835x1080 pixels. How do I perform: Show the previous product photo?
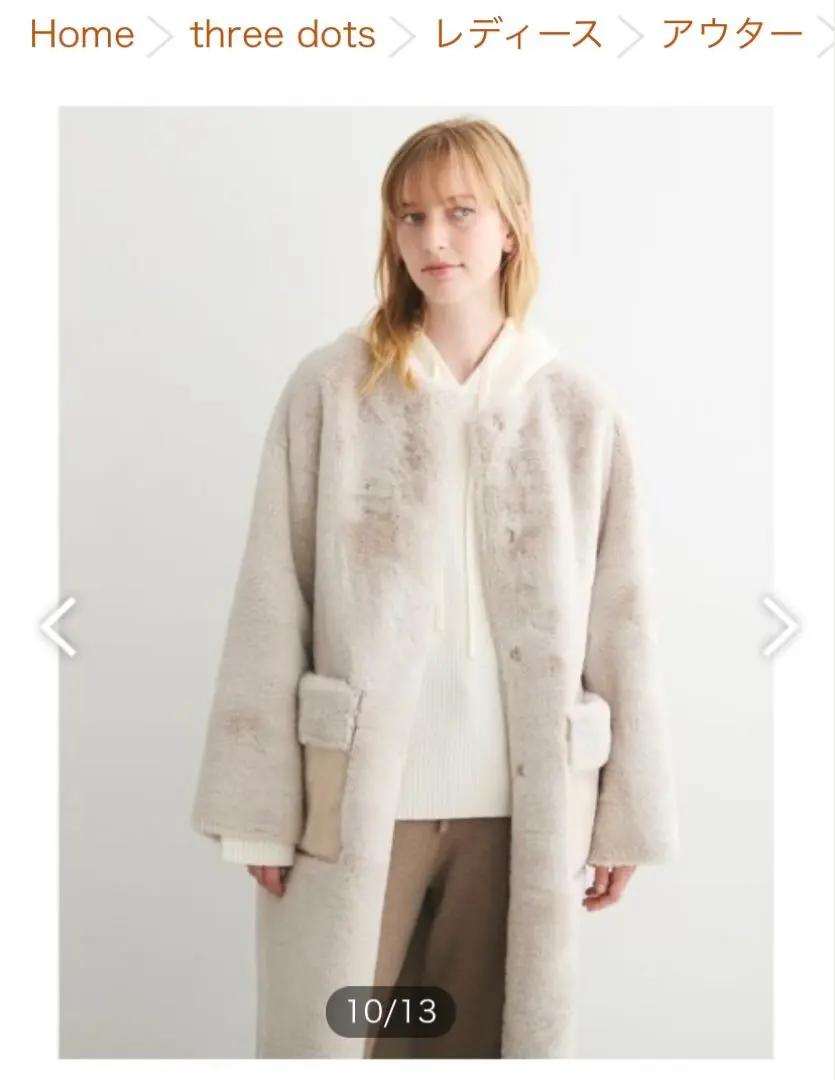pos(58,627)
